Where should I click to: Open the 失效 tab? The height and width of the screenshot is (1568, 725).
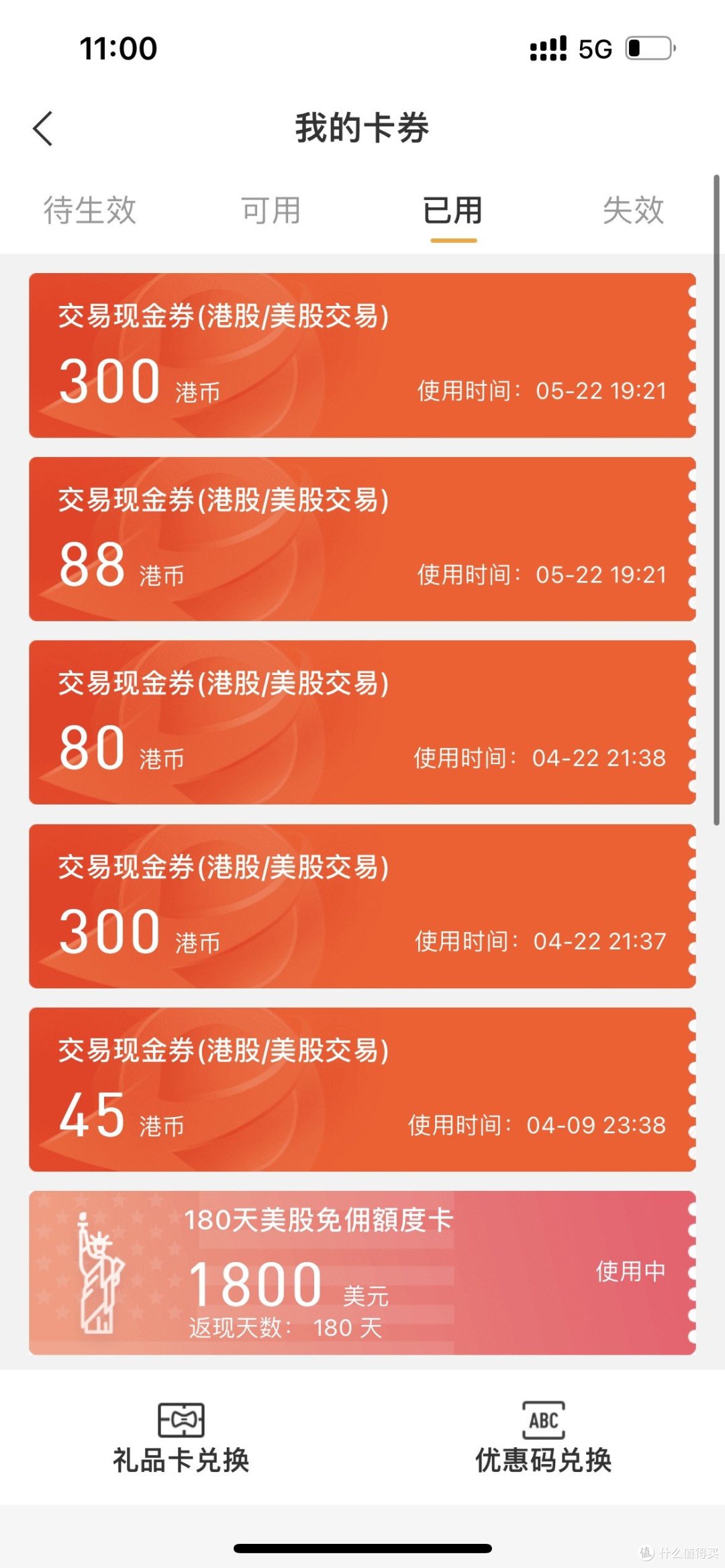click(x=634, y=211)
